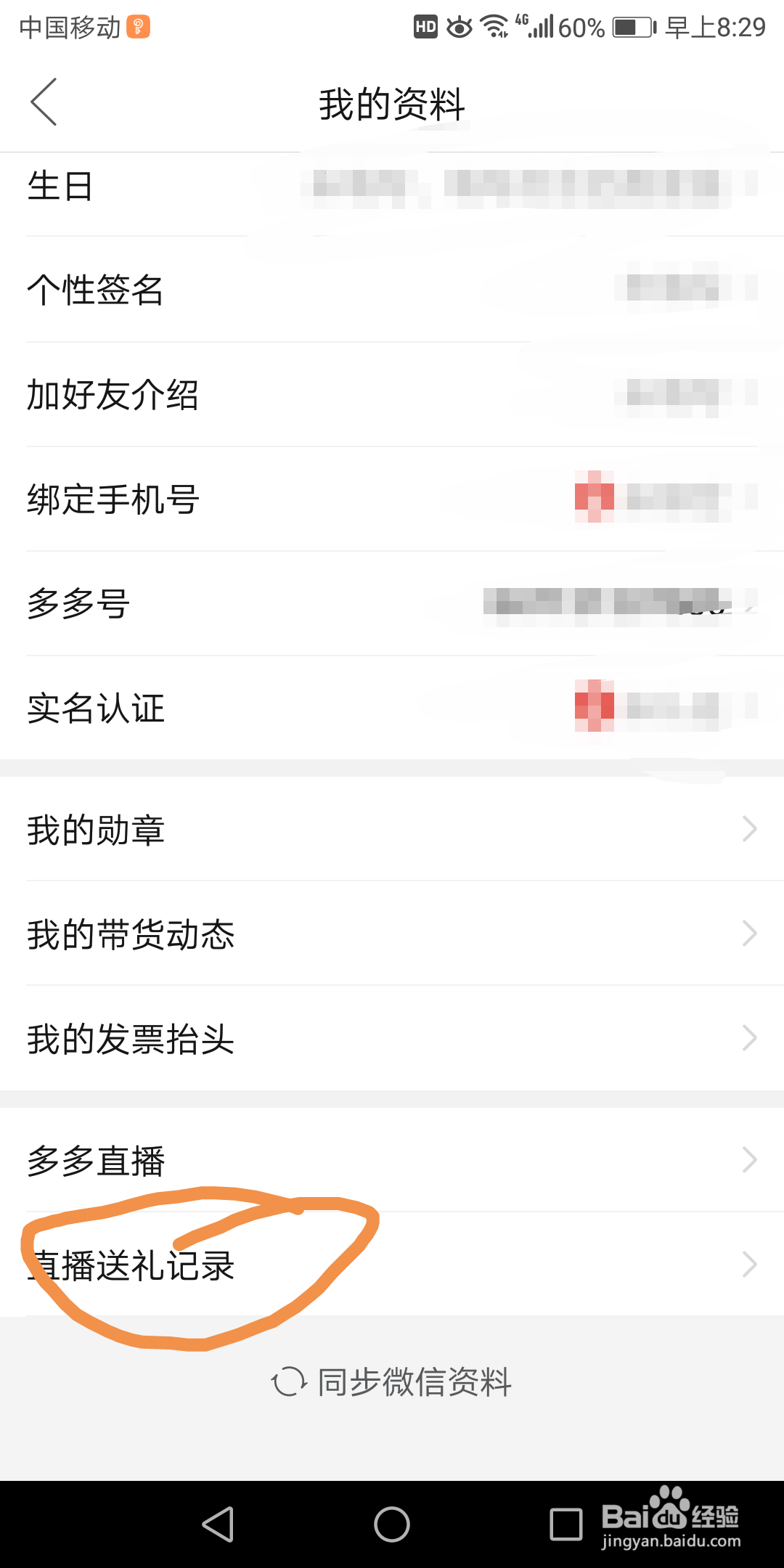Click the eye-comfort mode icon in status bar

click(x=459, y=27)
